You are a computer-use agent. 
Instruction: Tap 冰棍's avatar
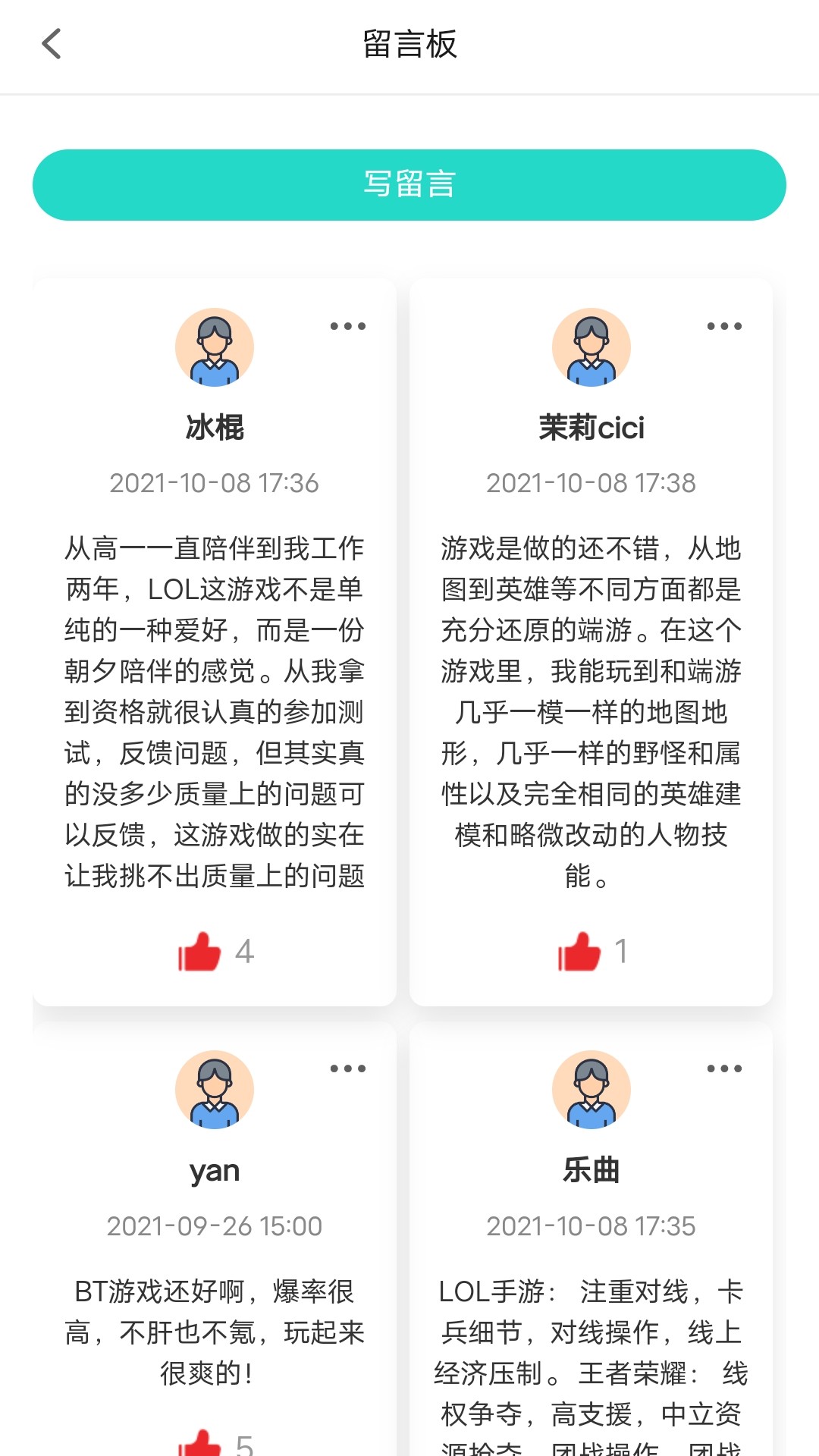click(x=215, y=347)
